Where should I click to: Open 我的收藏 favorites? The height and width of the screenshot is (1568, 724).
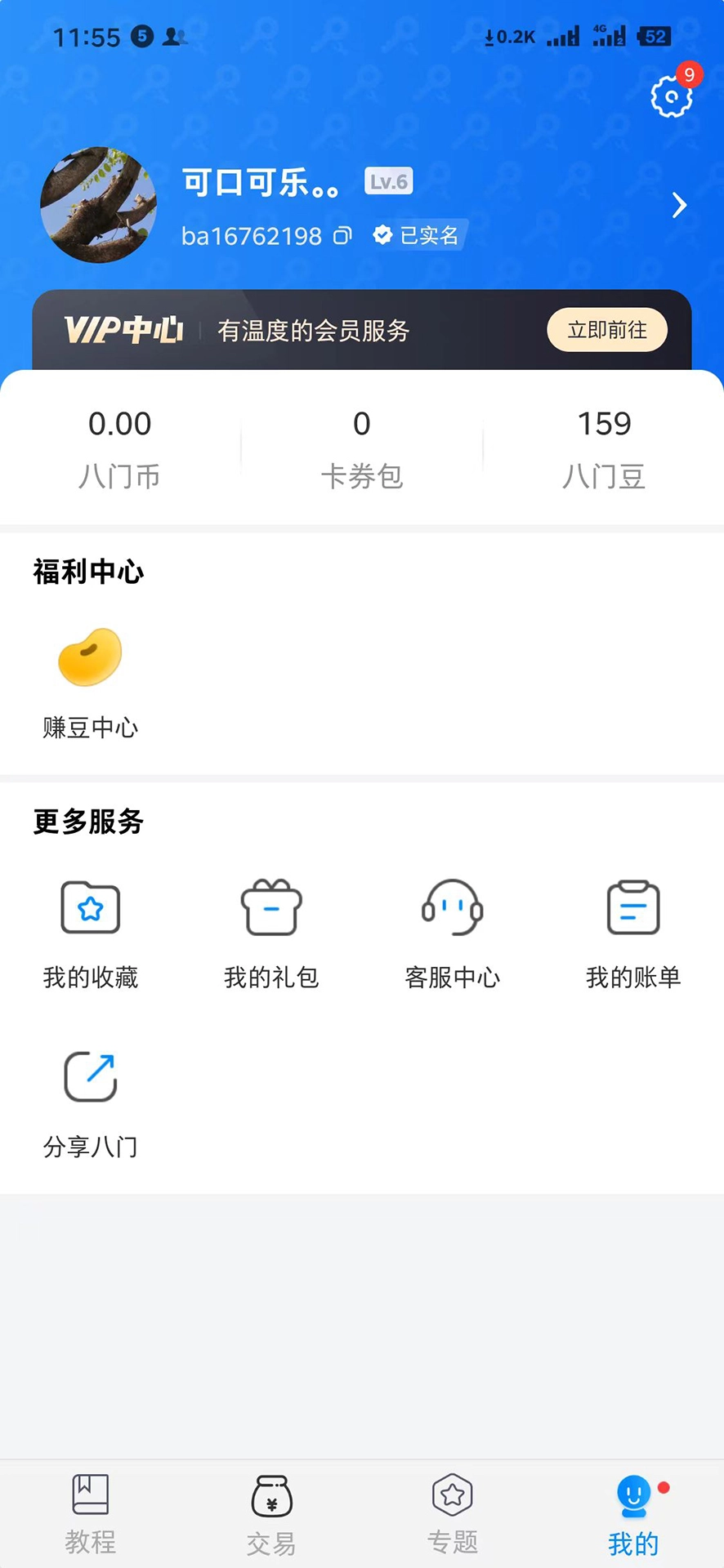coord(90,933)
